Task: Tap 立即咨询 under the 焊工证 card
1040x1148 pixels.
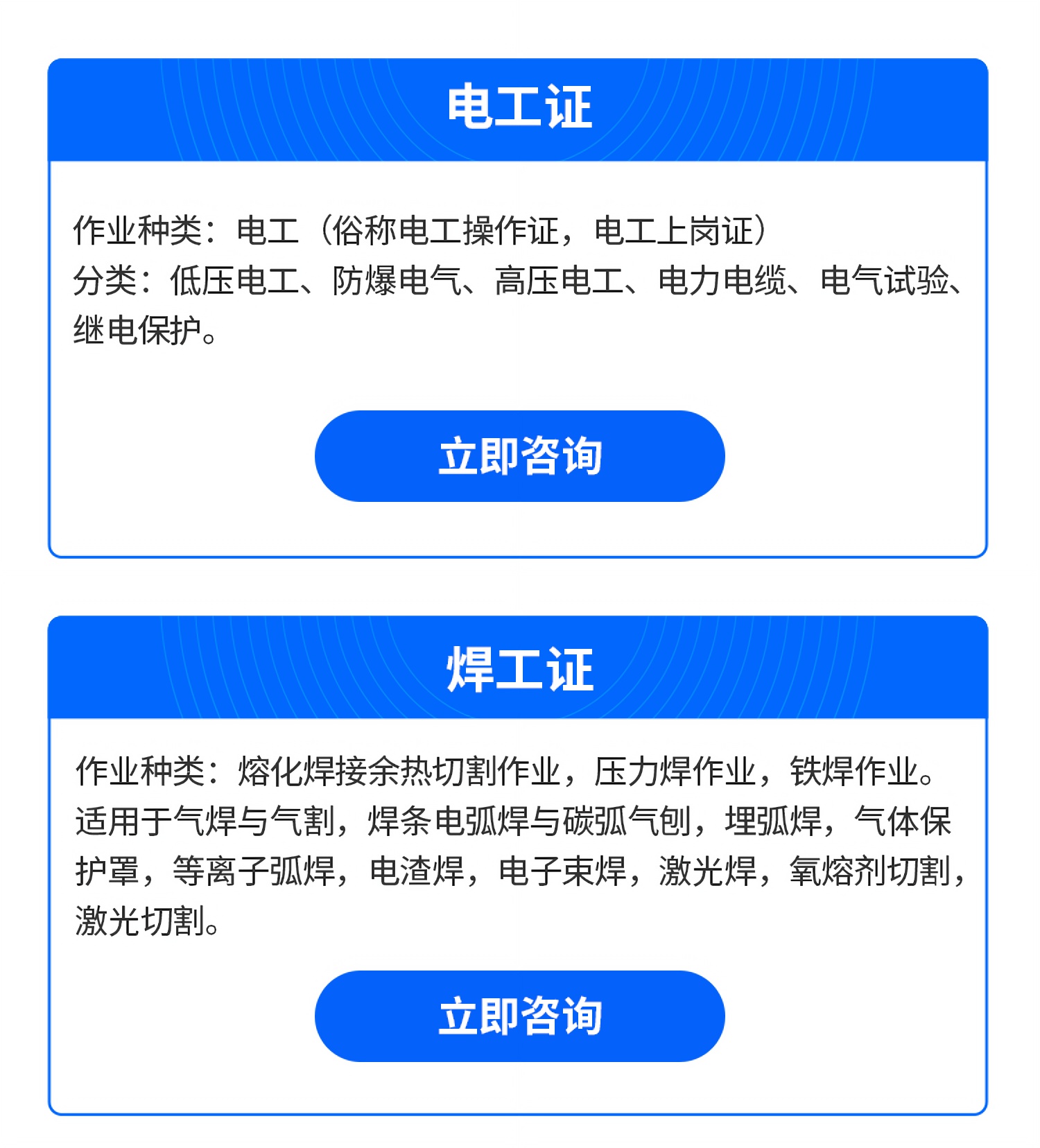Action: (519, 1016)
